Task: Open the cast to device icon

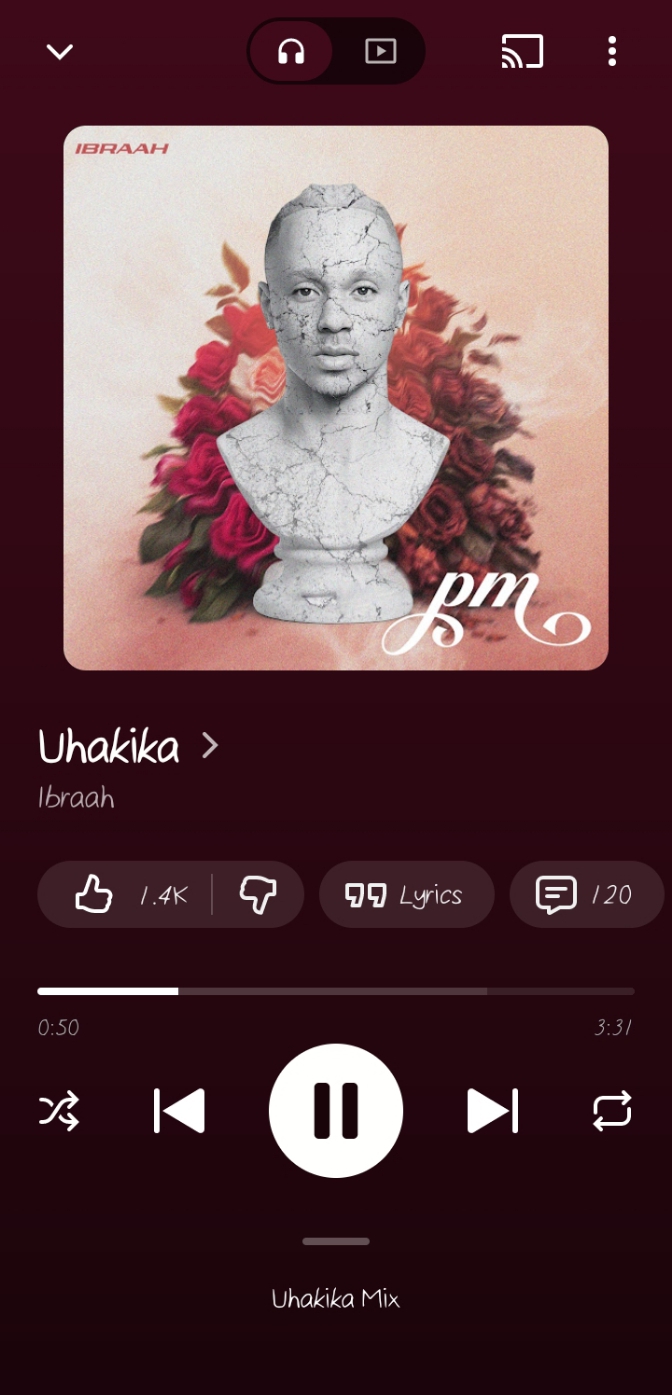Action: point(522,51)
